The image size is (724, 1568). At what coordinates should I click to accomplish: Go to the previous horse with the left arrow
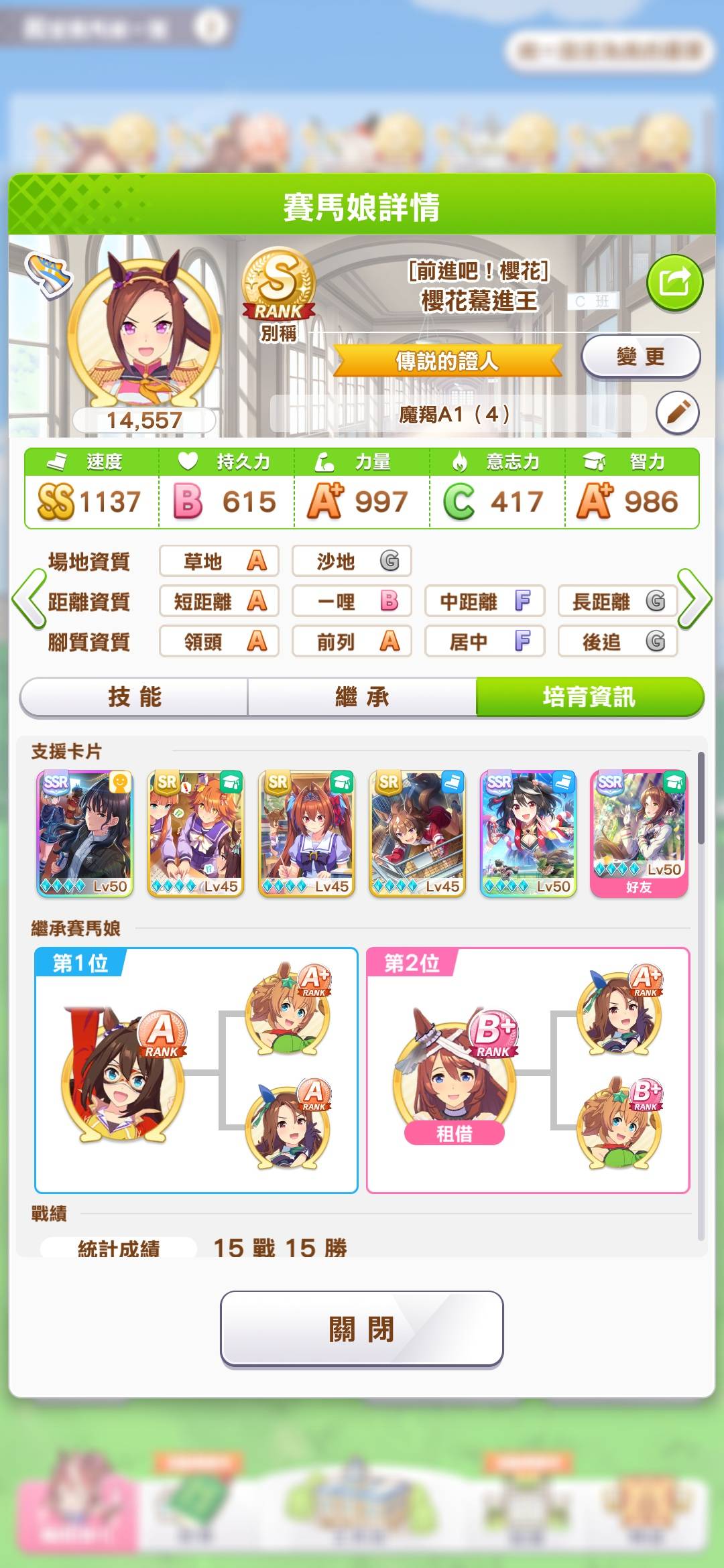tap(29, 599)
